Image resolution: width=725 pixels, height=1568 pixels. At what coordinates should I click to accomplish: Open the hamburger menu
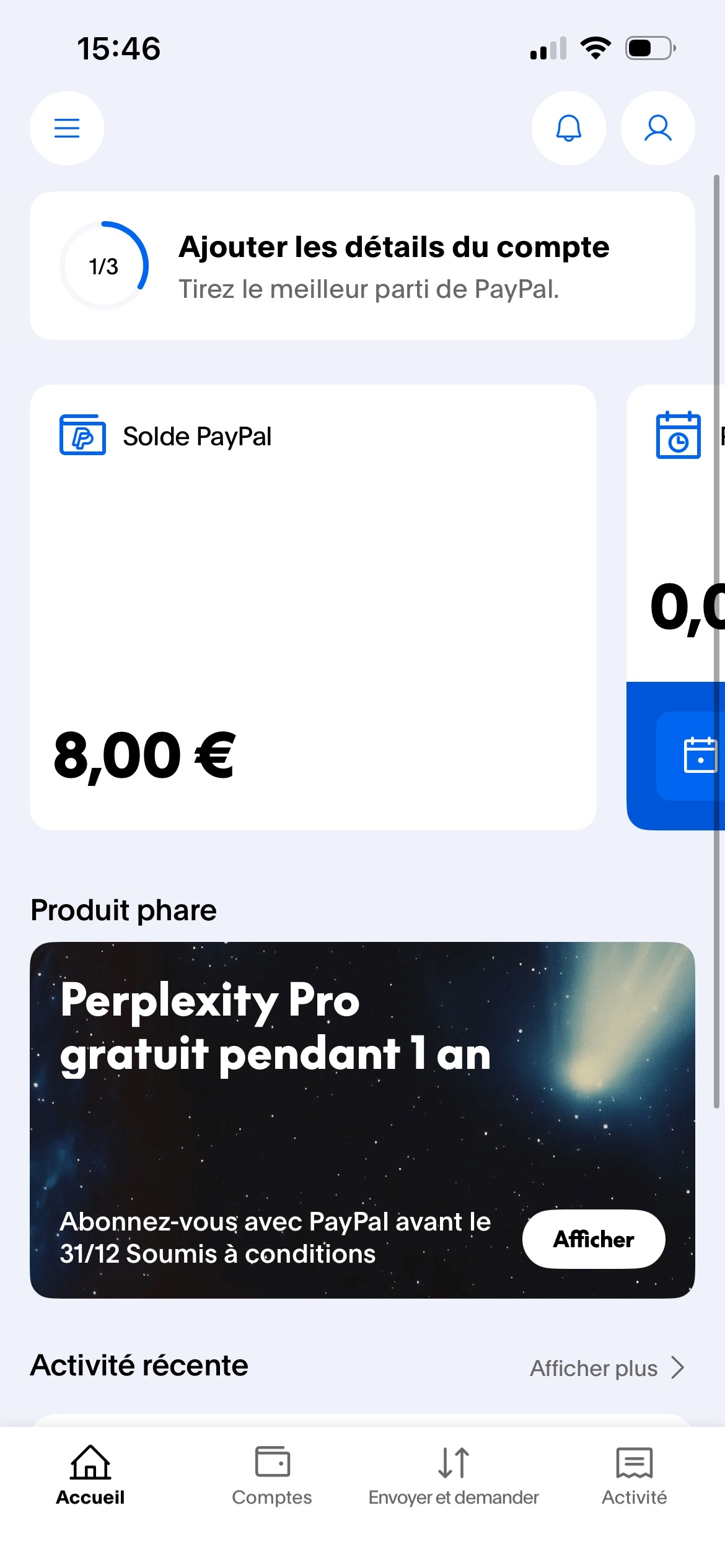point(67,128)
